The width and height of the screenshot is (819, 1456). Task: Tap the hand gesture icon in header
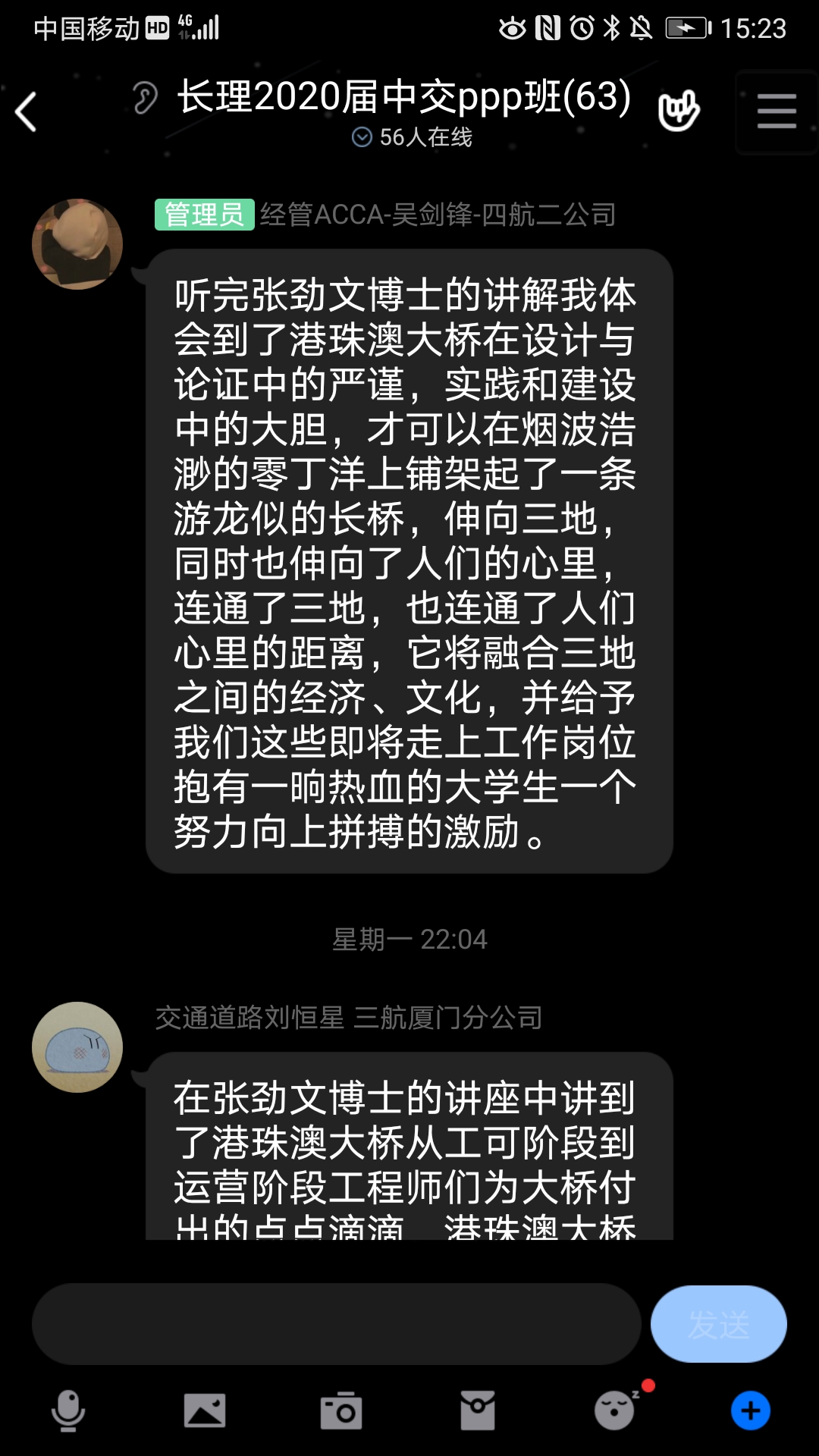(x=679, y=111)
